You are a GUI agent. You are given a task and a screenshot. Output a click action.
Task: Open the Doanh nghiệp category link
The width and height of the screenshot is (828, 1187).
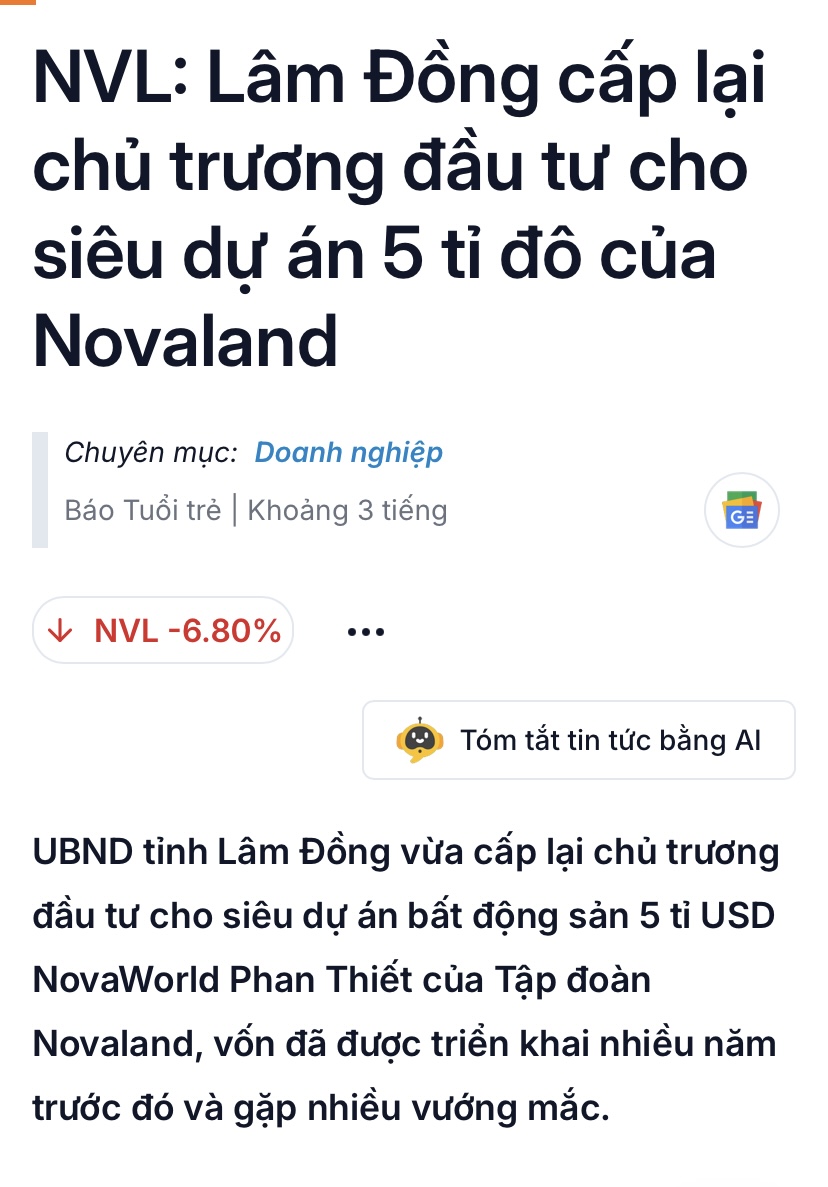click(x=348, y=453)
